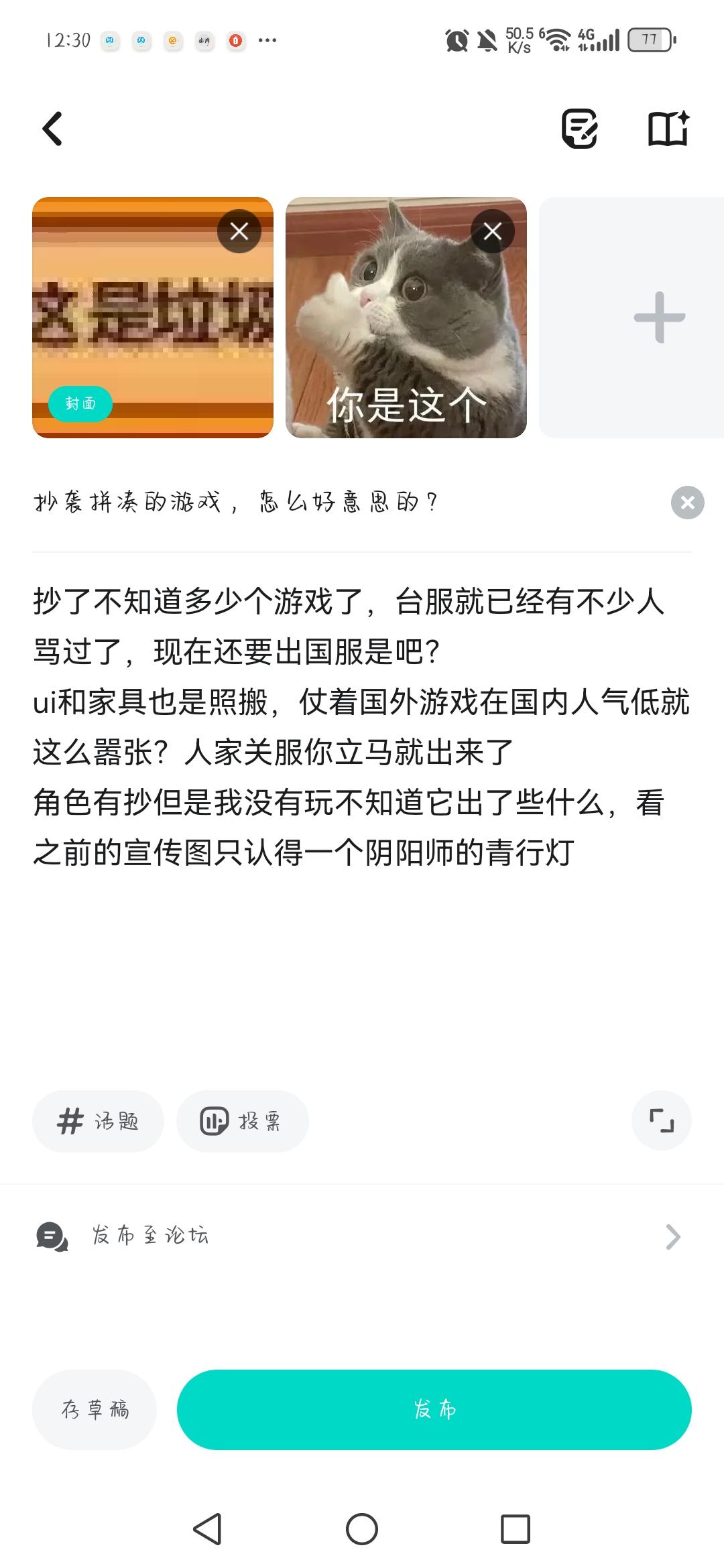
Task: Tap the back arrow to exit editor
Action: tap(52, 129)
